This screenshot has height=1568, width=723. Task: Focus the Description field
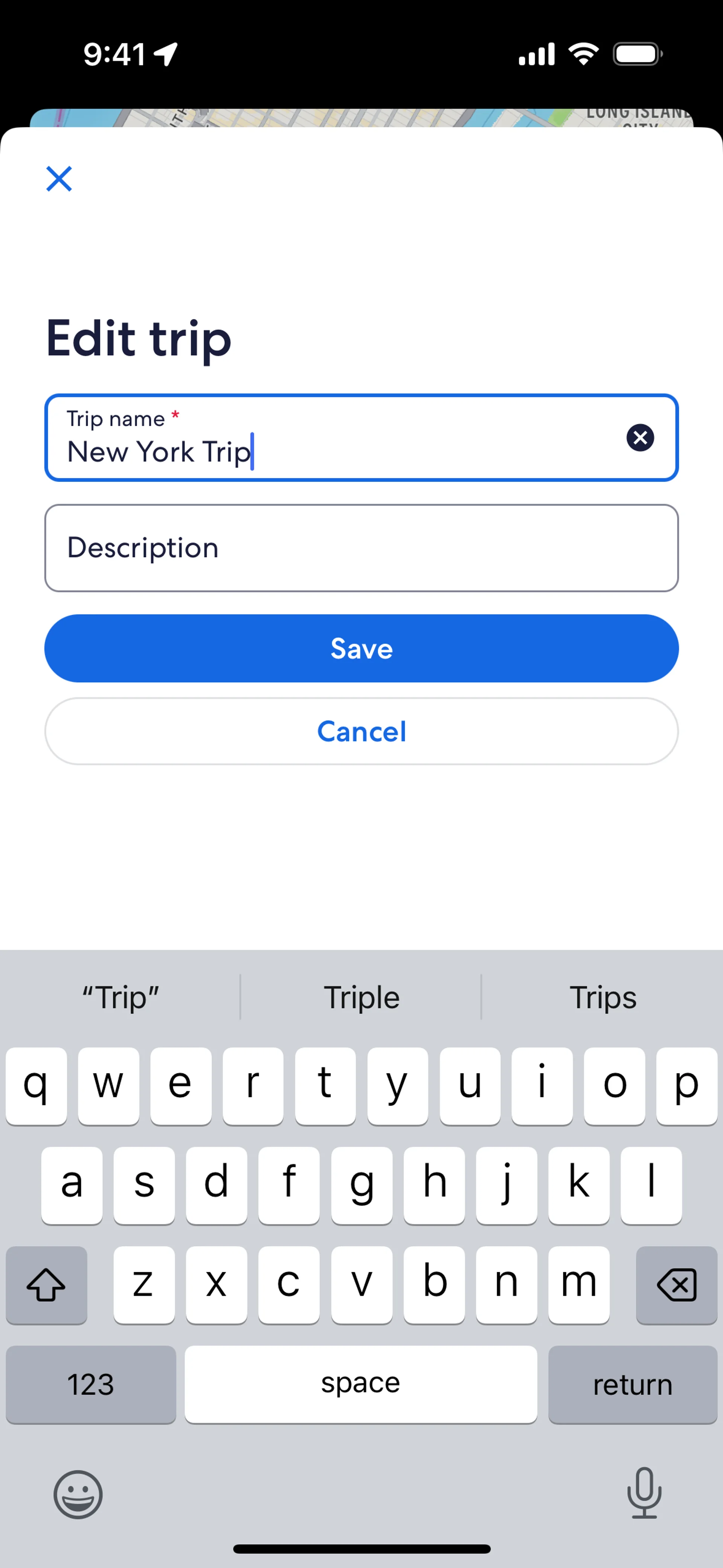pyautogui.click(x=361, y=548)
